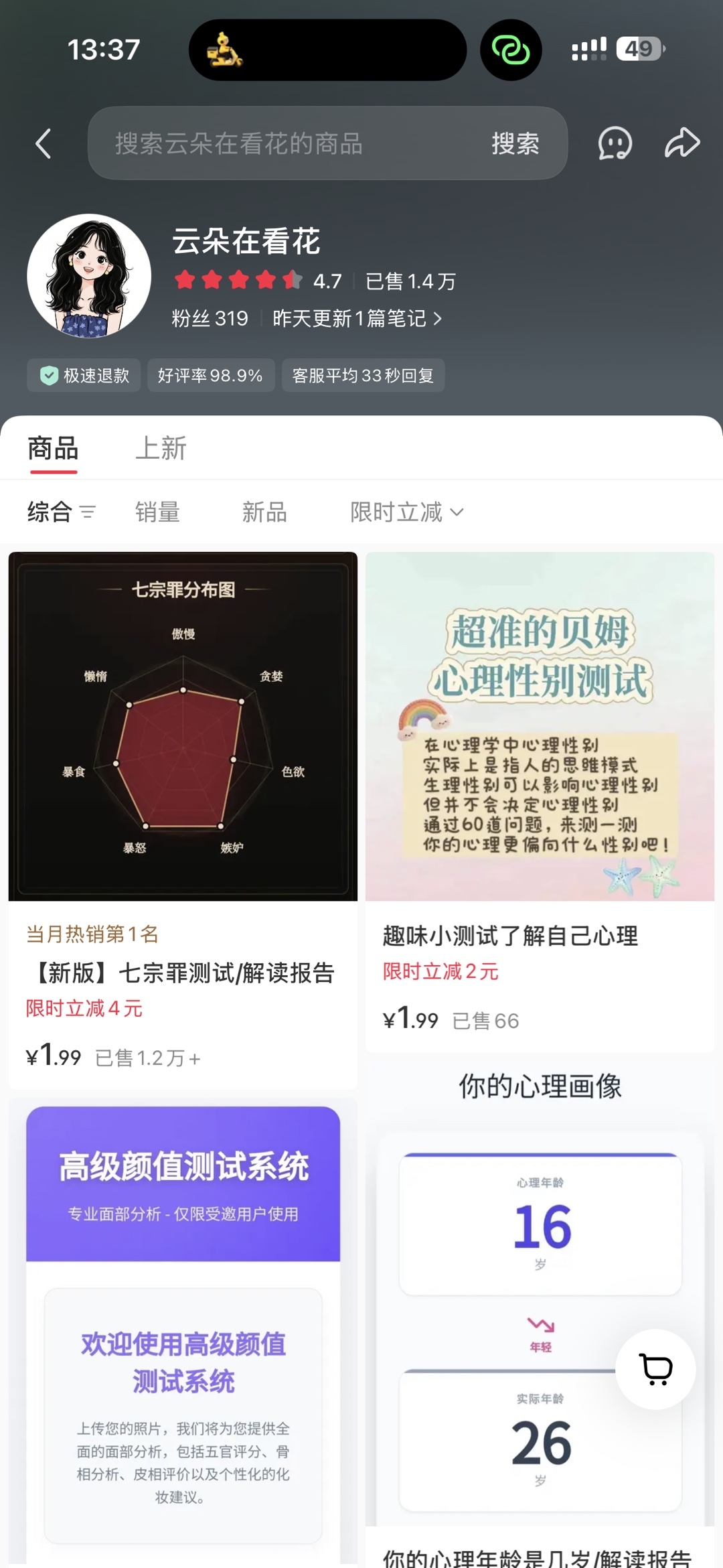This screenshot has width=723, height=1568.
Task: Share this shop
Action: point(682,143)
